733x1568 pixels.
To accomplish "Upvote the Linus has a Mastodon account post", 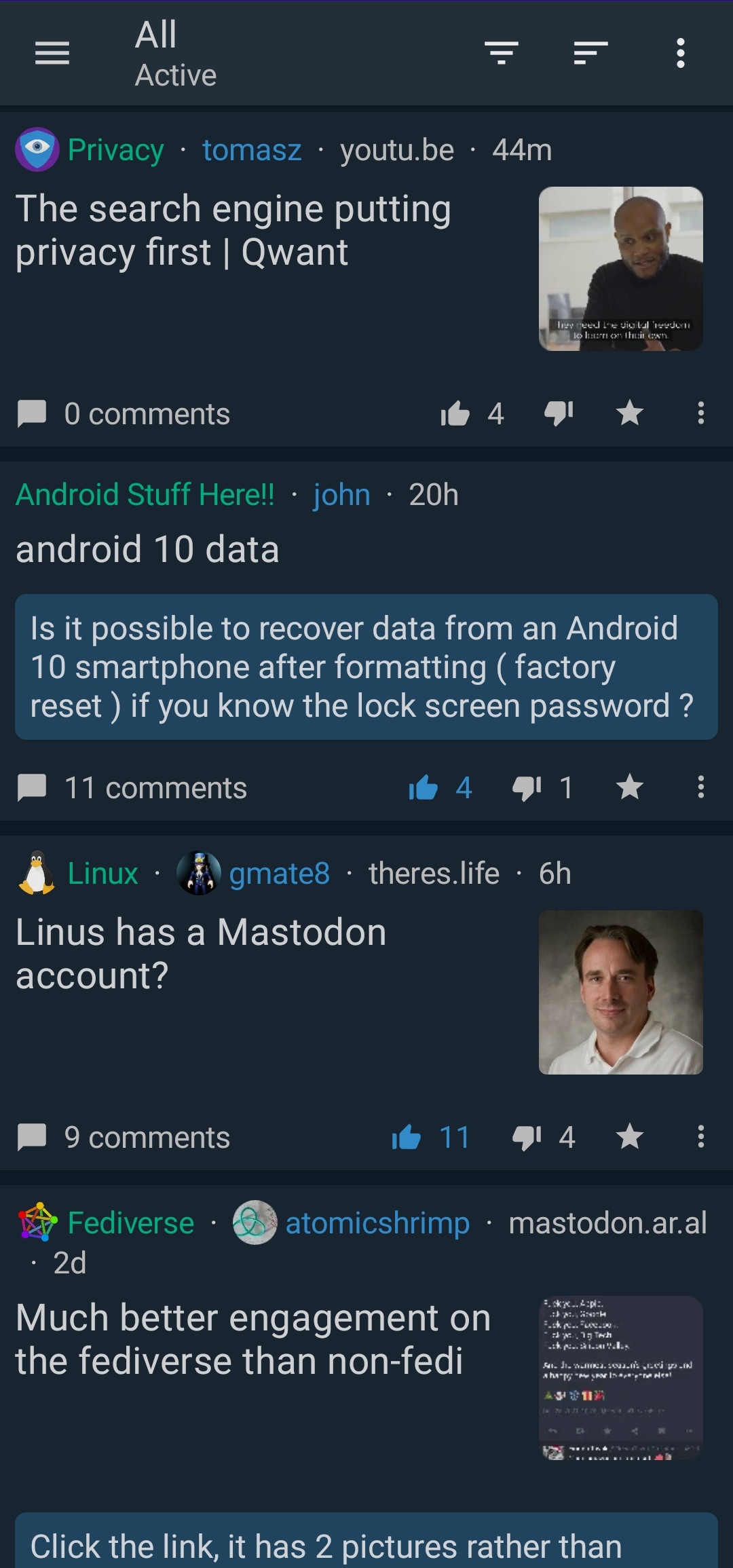I will 407,1137.
